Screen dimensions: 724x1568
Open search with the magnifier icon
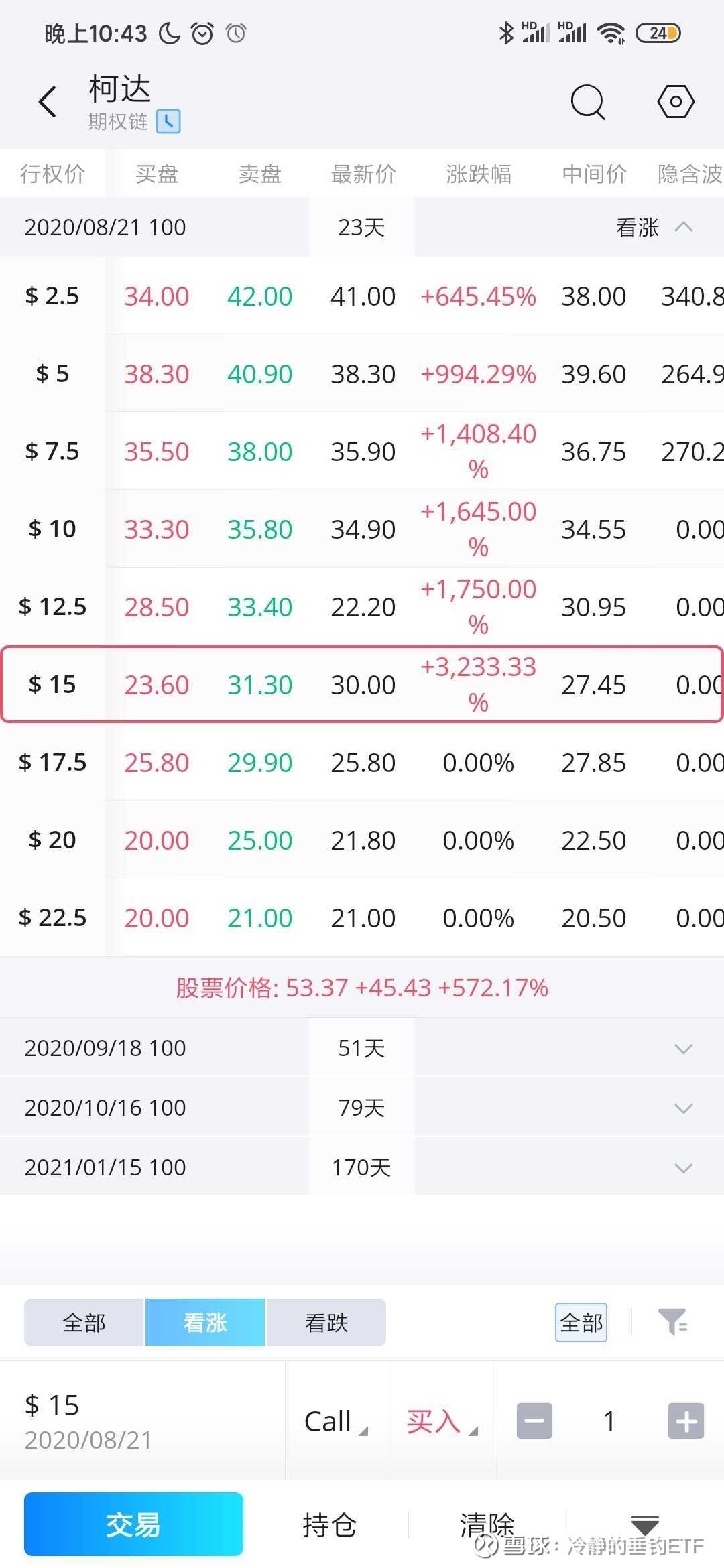point(587,101)
